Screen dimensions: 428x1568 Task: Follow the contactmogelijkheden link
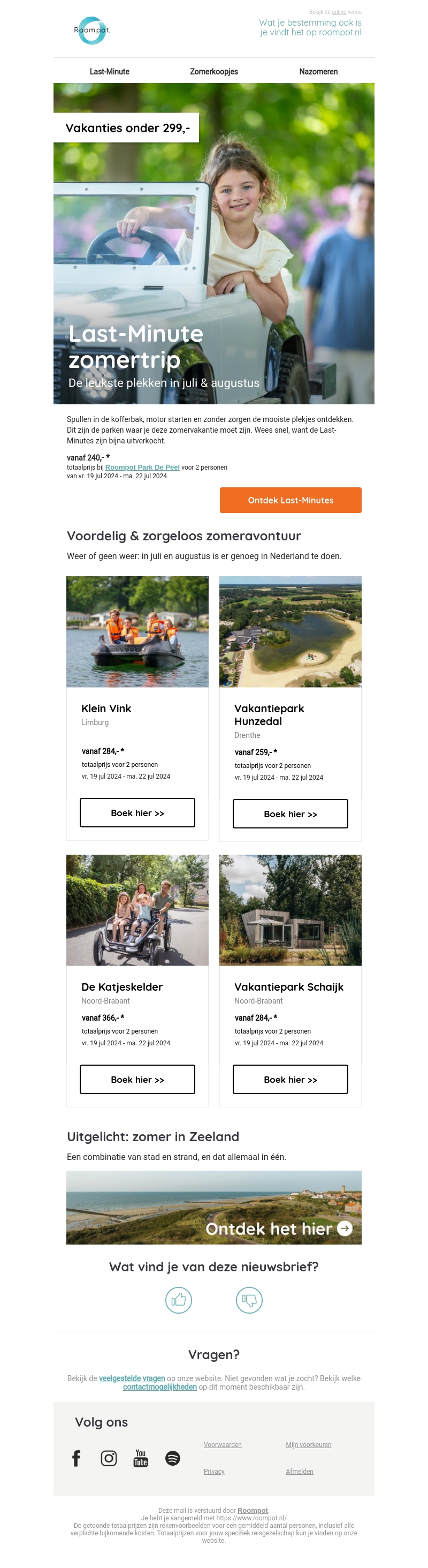point(160,1387)
